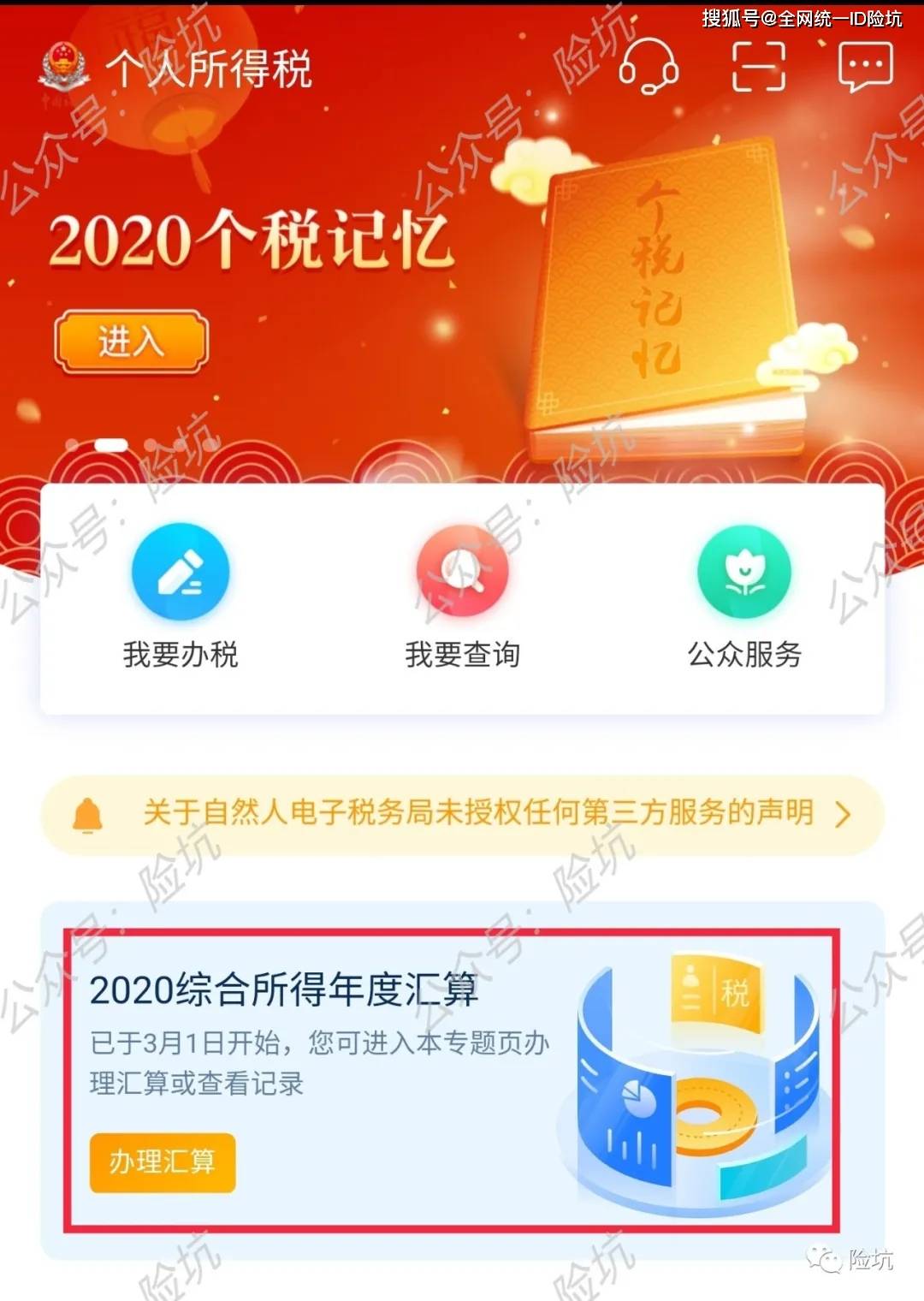Open the scan code icon
This screenshot has height=1301, width=924.
759,66
